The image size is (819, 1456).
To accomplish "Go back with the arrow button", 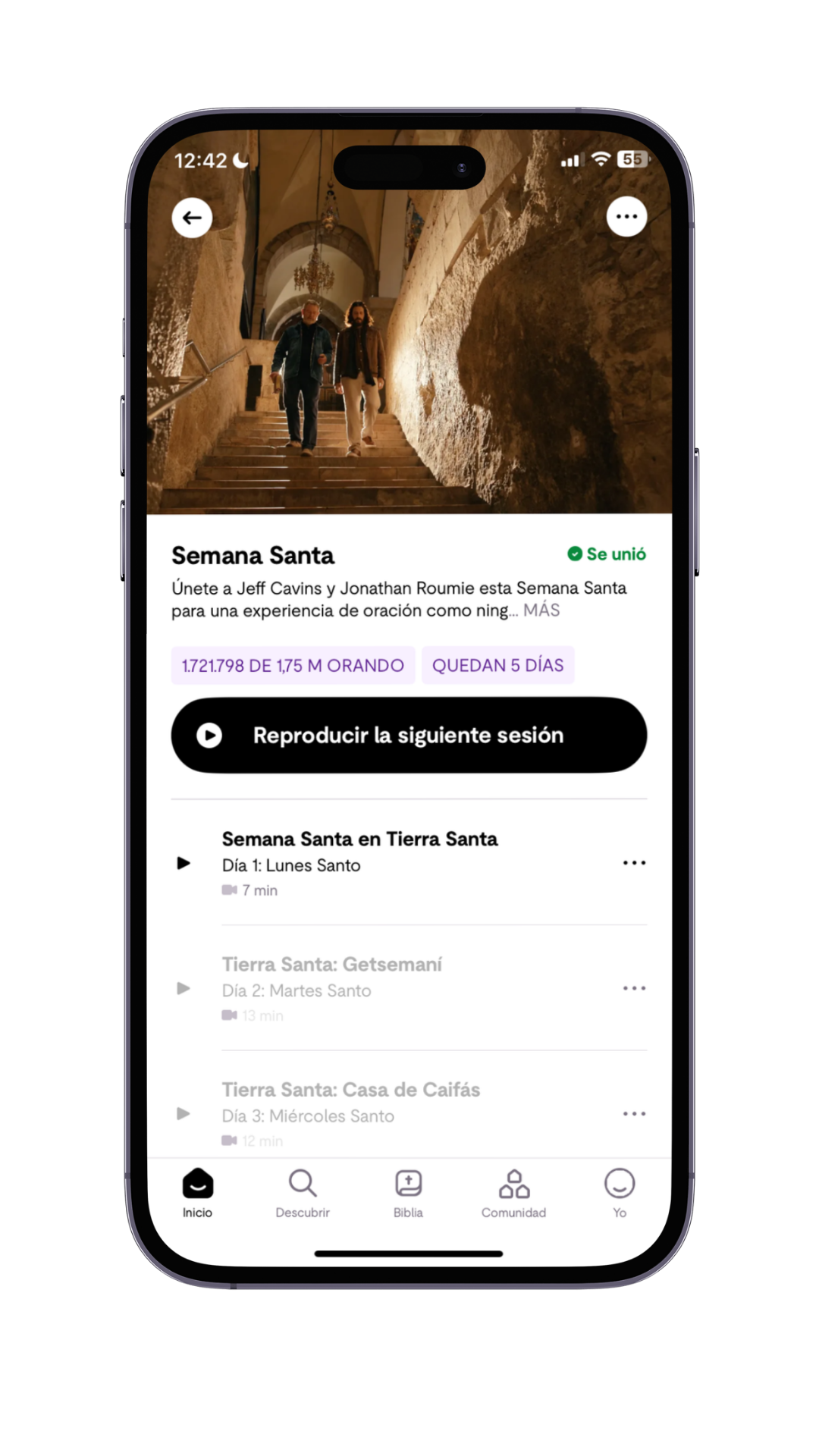I will (x=192, y=218).
